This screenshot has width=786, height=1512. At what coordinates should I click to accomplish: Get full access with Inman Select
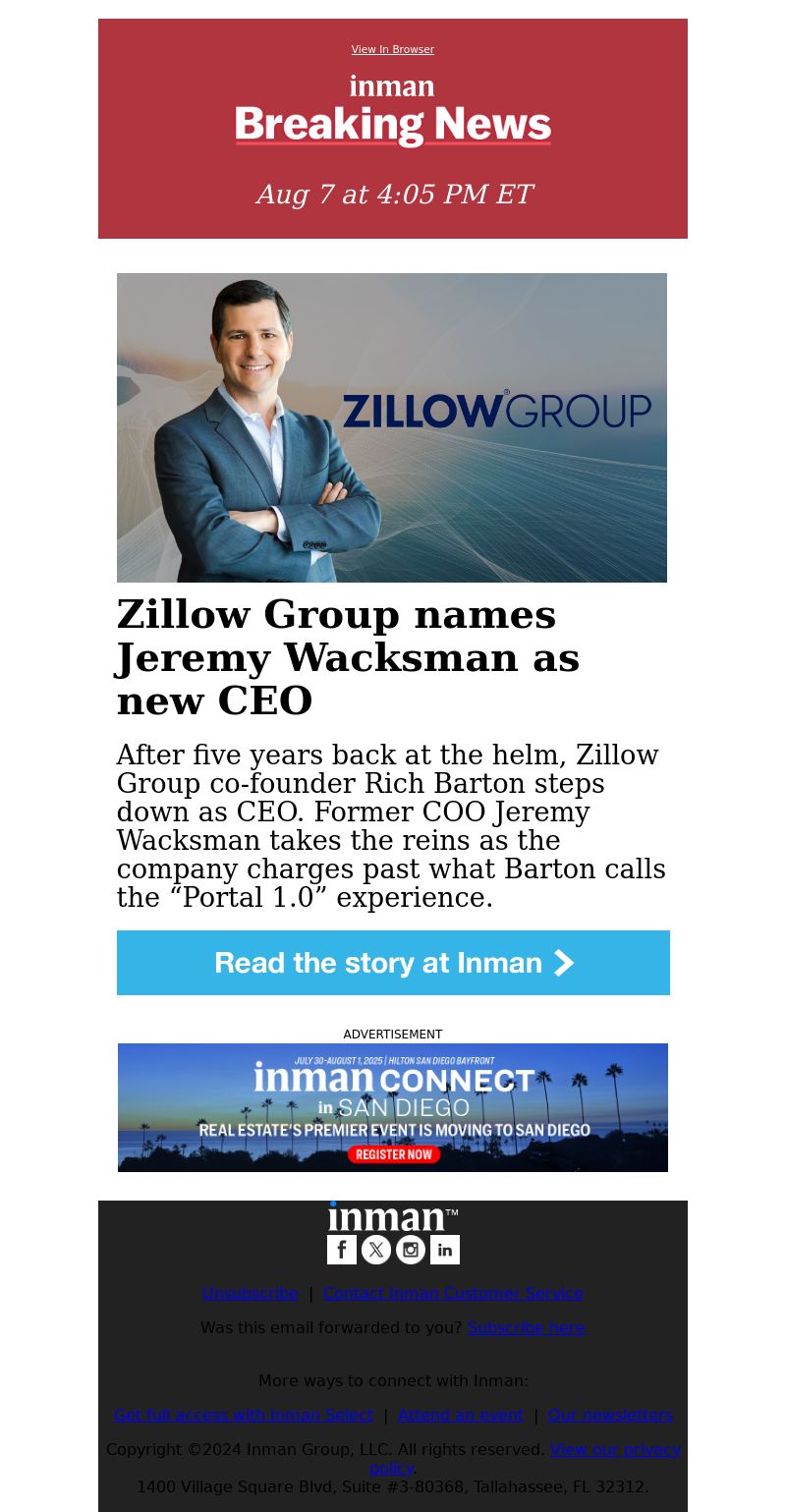click(x=244, y=1415)
